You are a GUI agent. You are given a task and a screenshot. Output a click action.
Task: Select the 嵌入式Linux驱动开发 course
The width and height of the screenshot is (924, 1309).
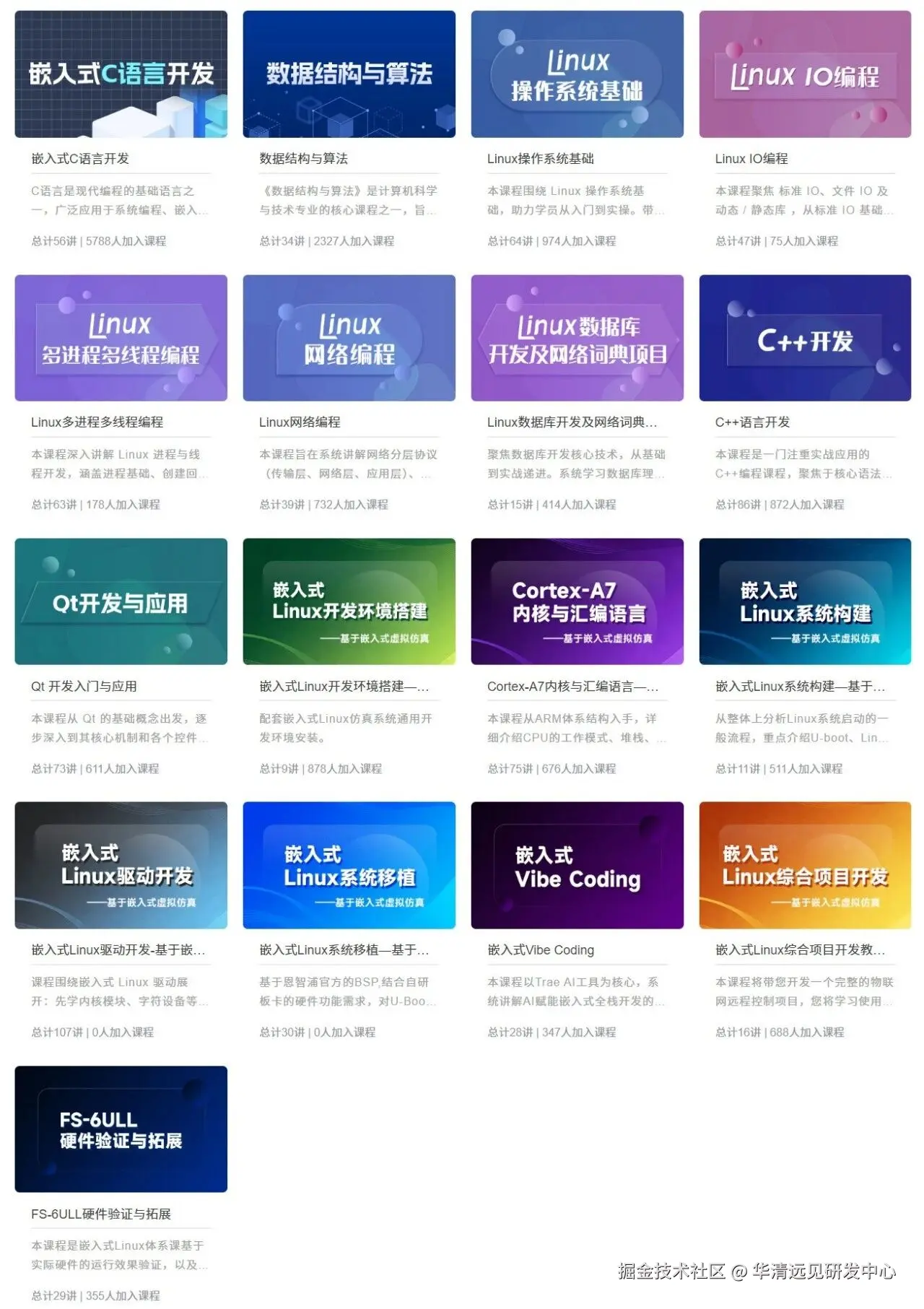click(121, 865)
